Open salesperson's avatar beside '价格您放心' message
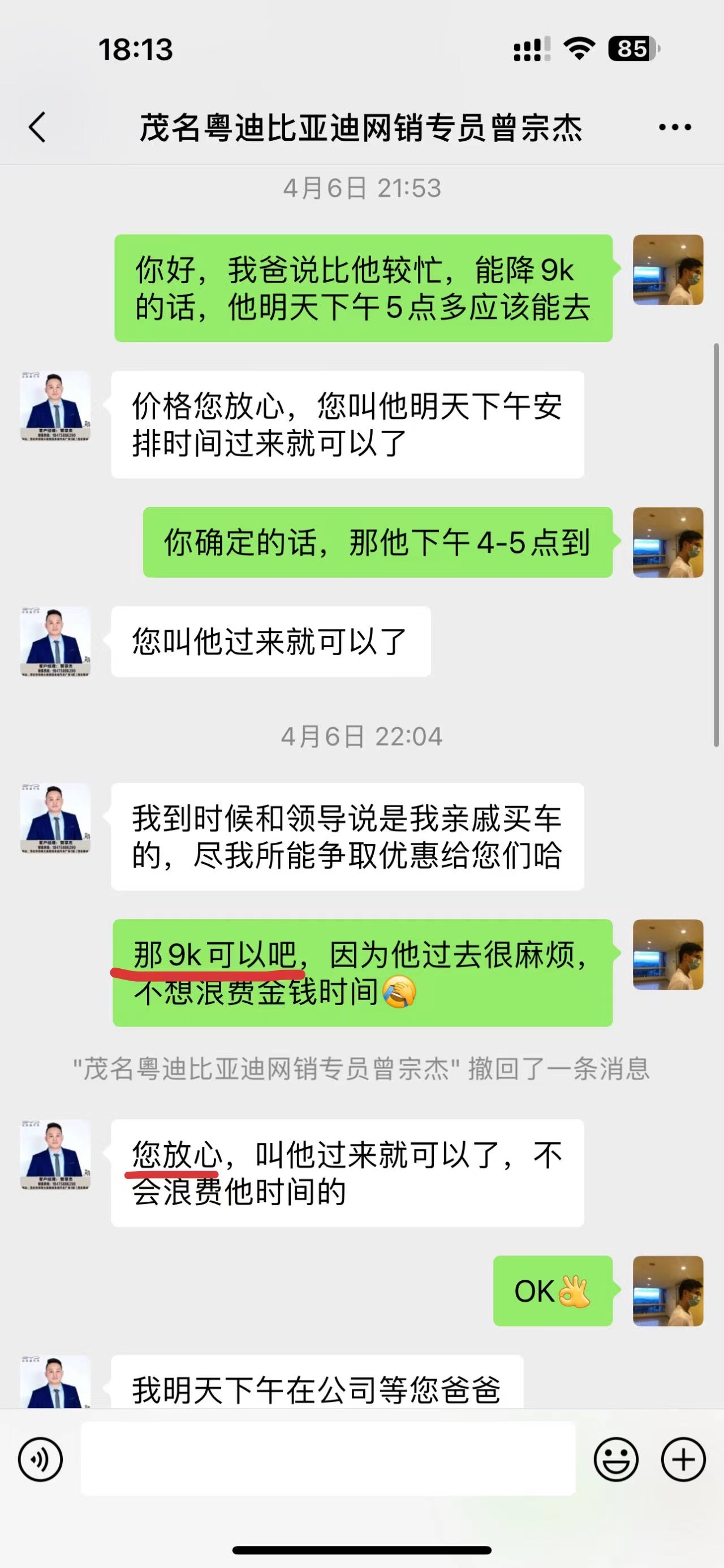The width and height of the screenshot is (724, 1568). (x=55, y=406)
